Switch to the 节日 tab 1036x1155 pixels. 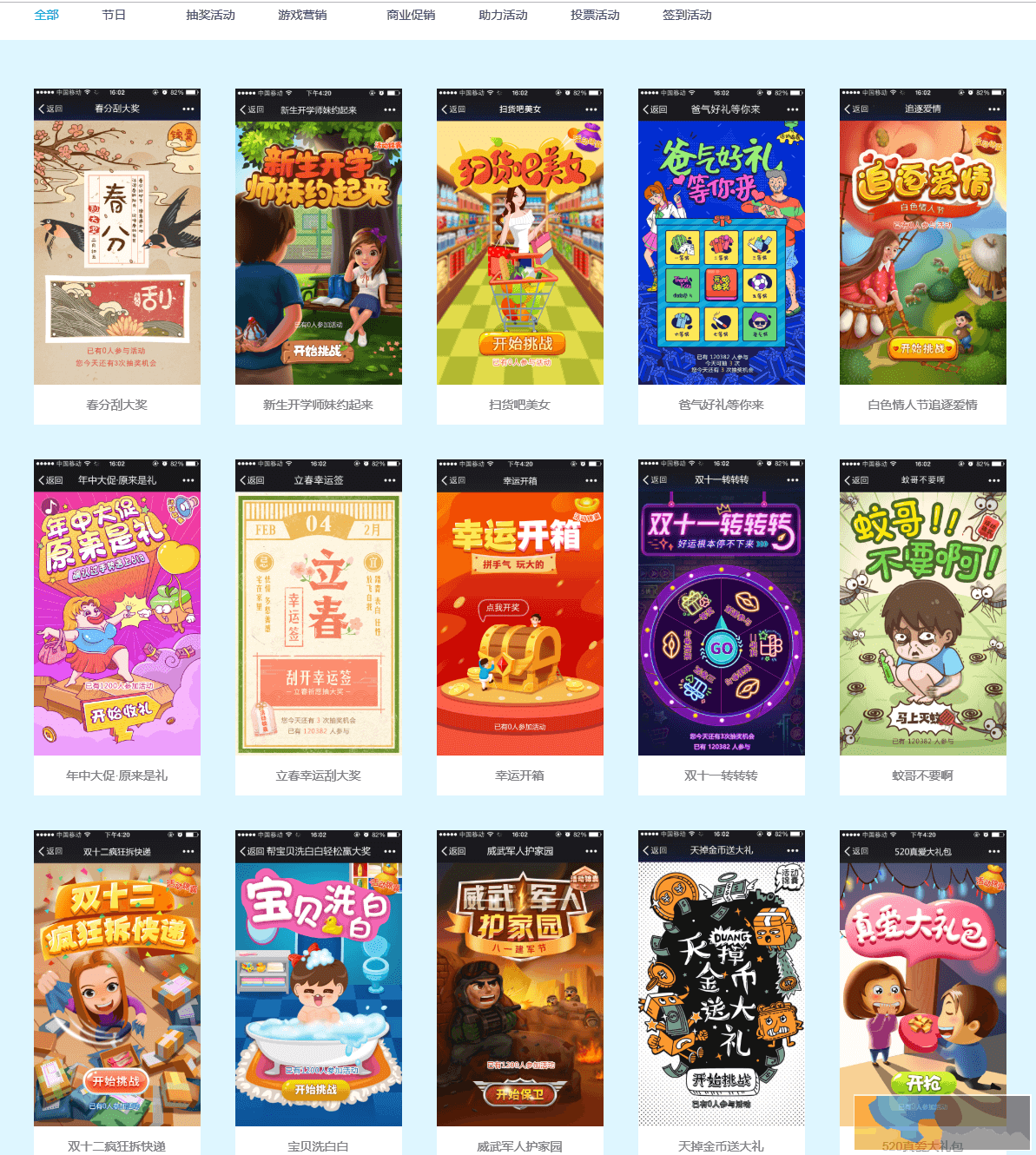114,15
